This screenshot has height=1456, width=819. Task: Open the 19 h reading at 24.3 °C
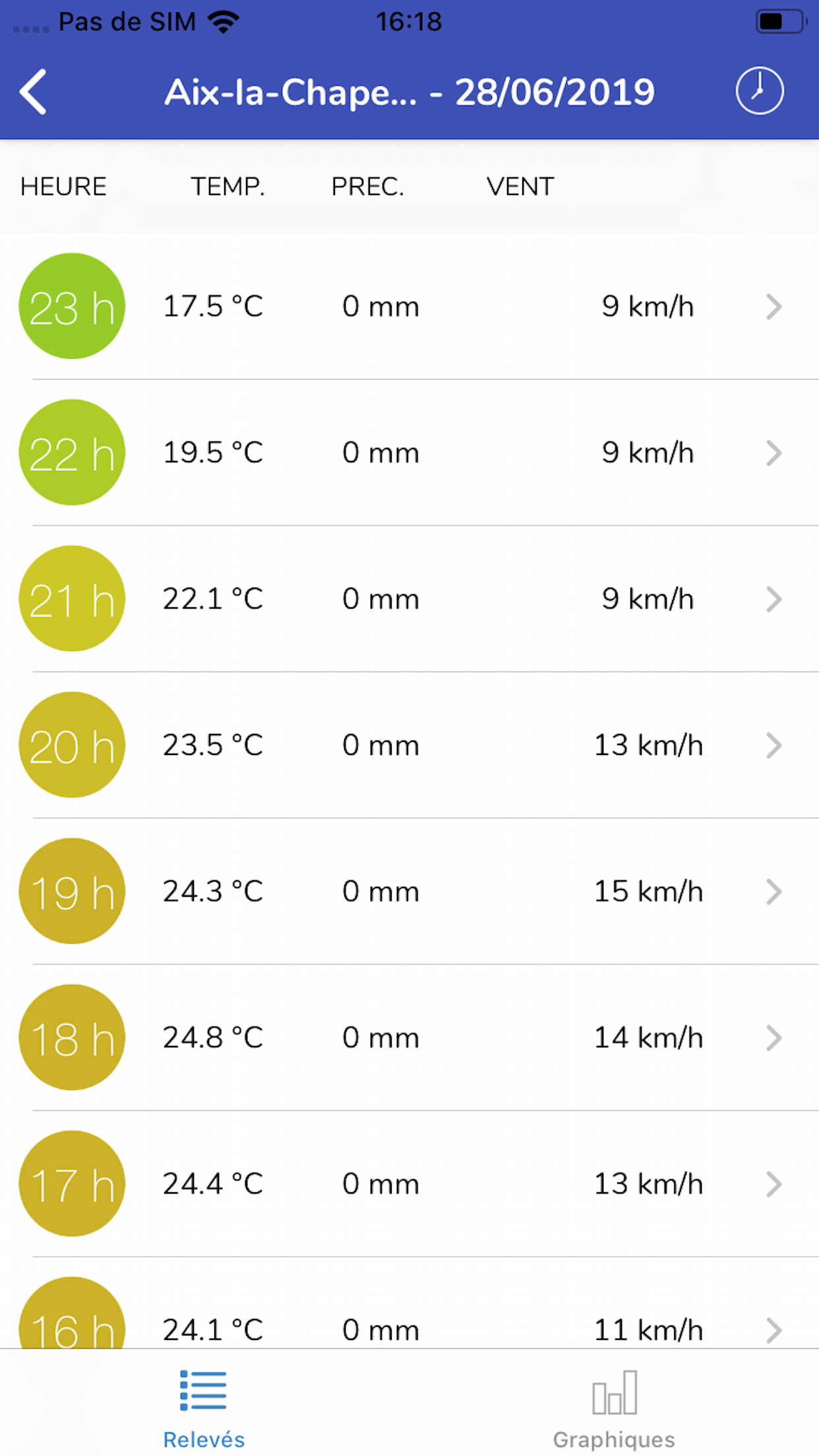(x=409, y=892)
